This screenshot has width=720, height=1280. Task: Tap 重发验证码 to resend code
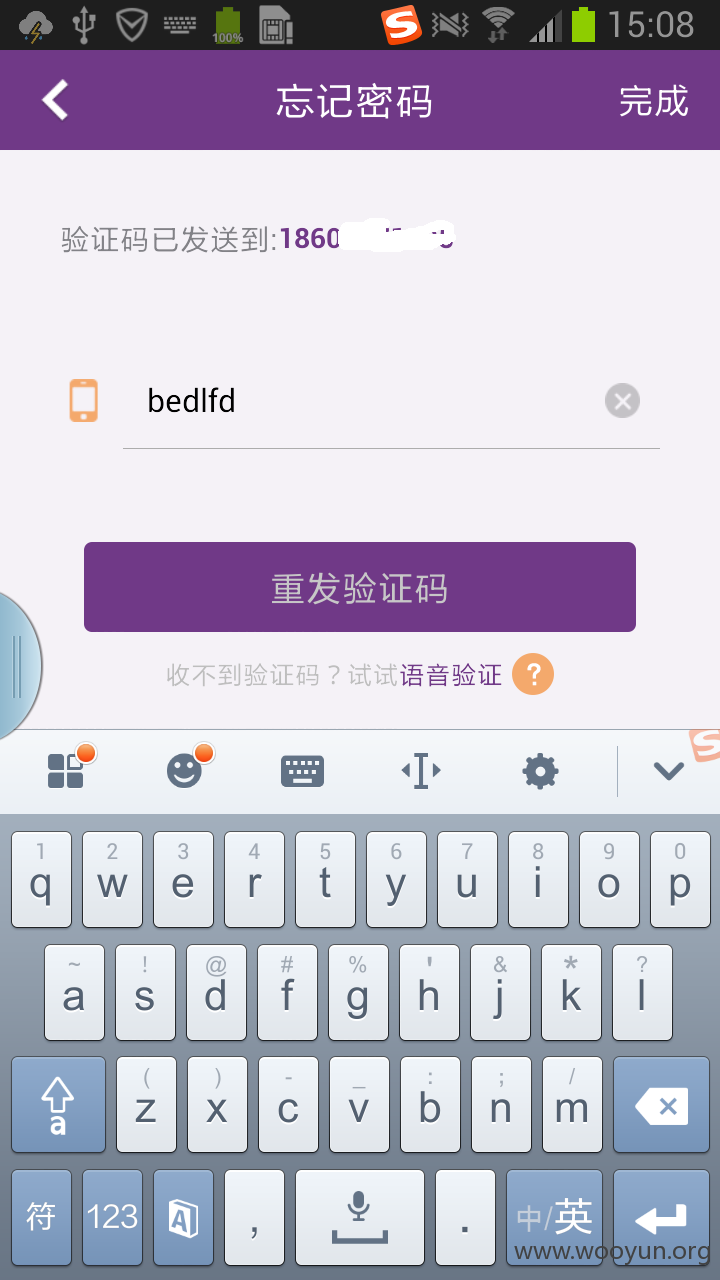click(360, 587)
